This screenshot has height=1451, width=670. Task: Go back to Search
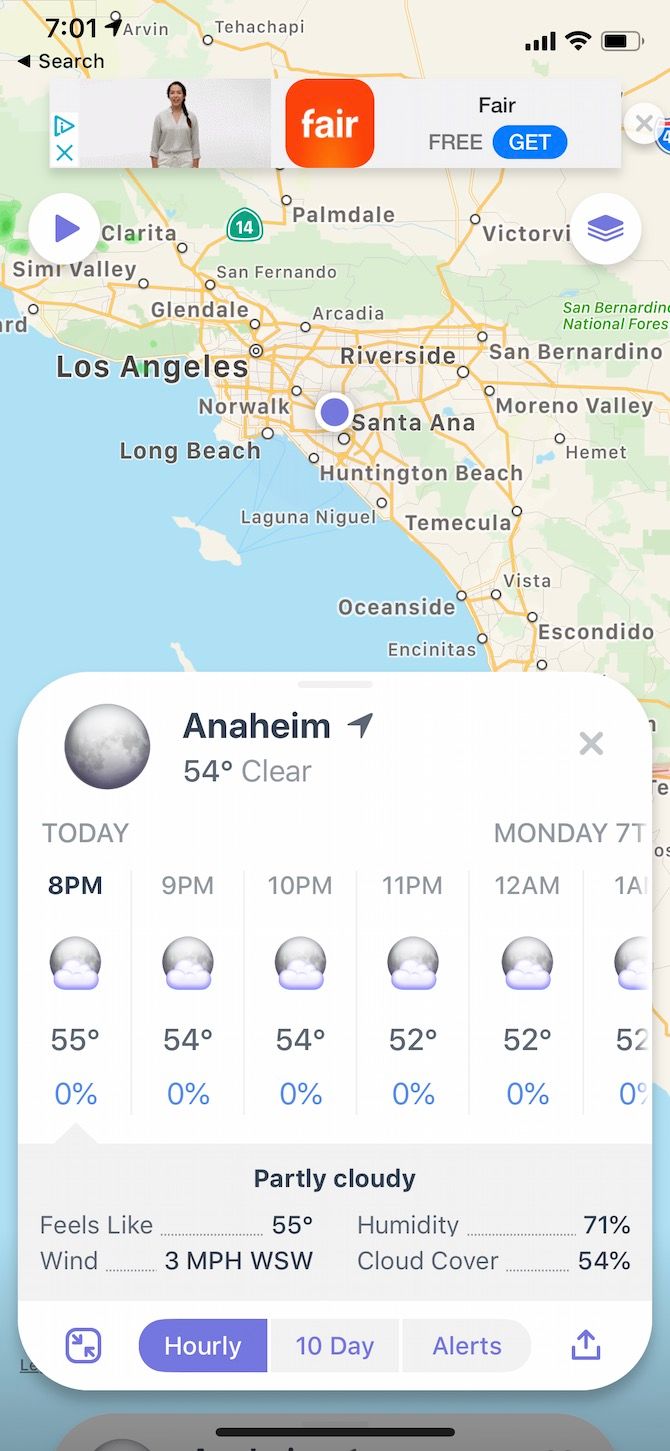(61, 61)
